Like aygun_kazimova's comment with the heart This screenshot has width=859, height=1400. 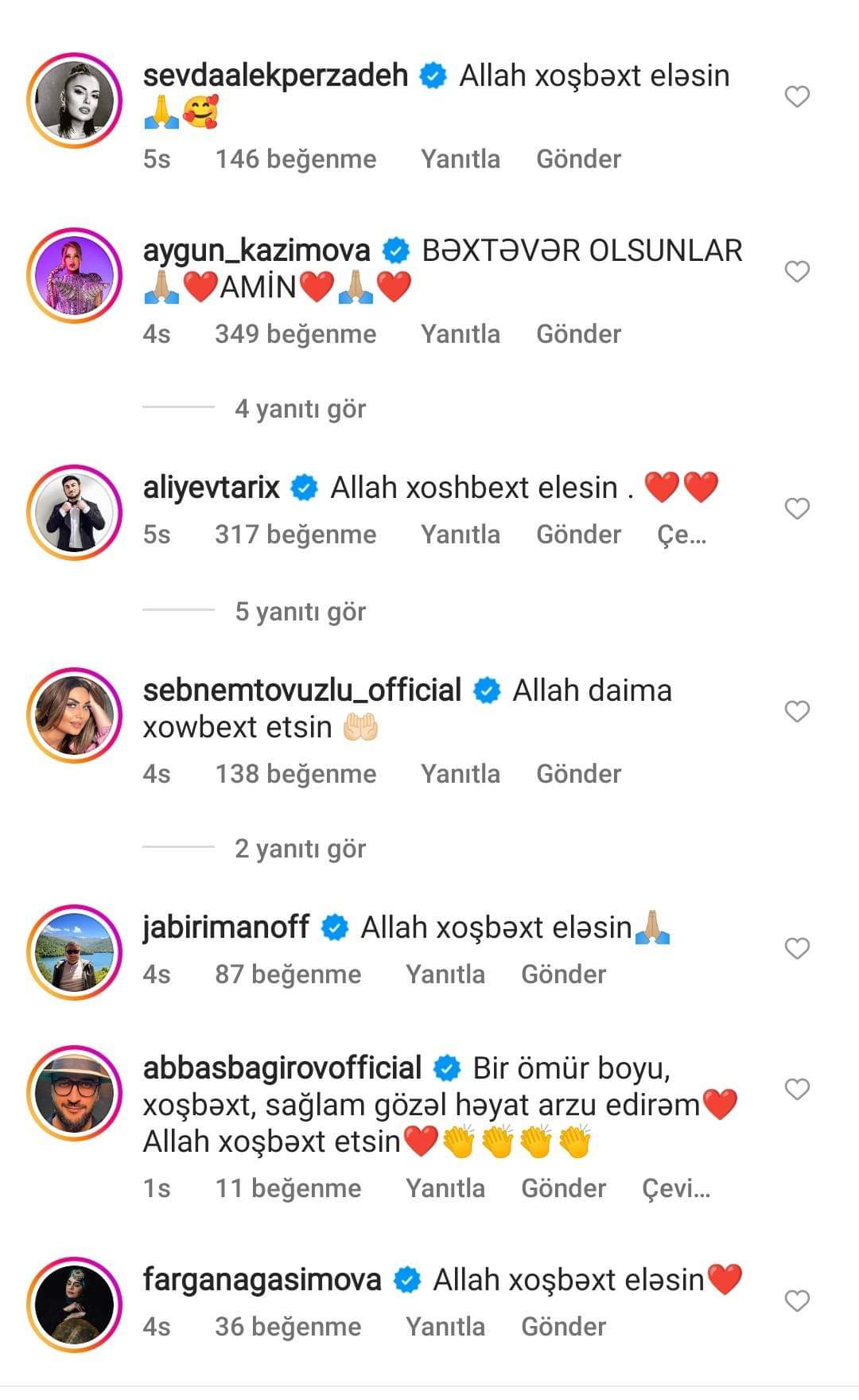[797, 272]
